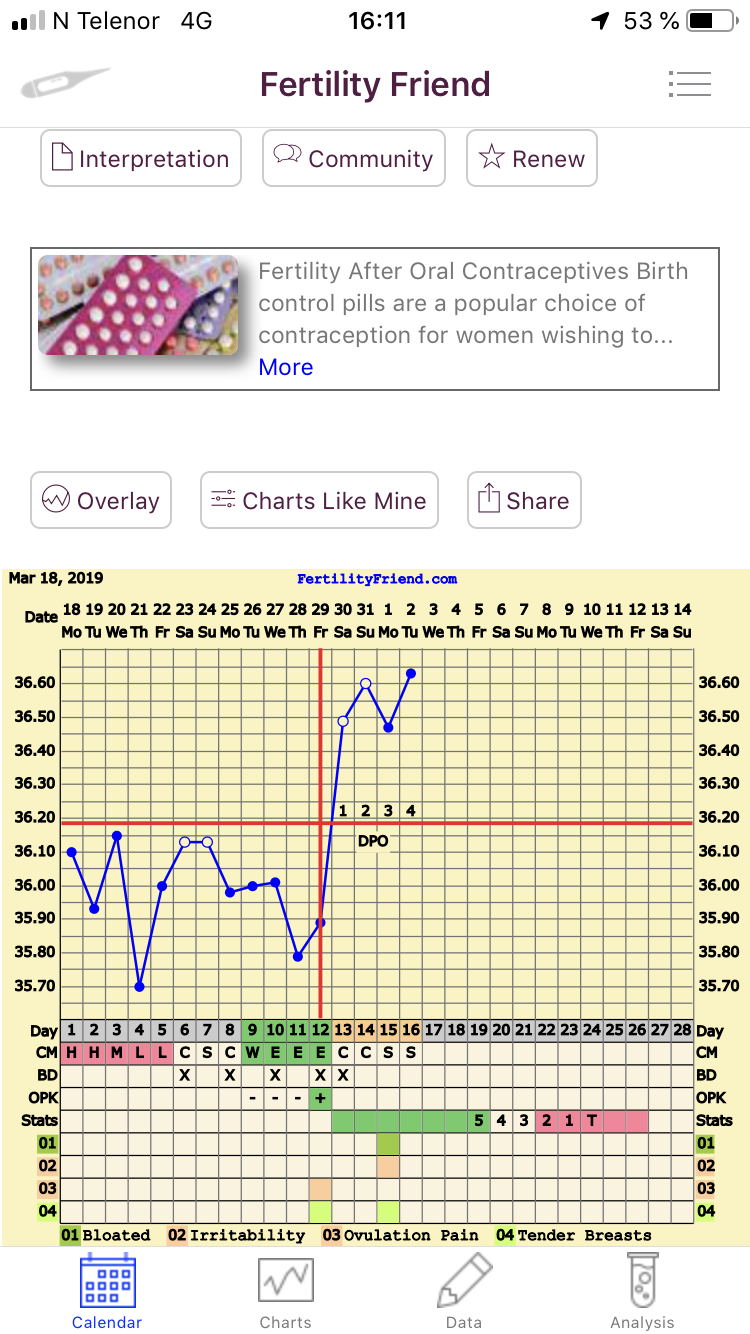Tap the Renew button
Viewport: 750px width, 1334px height.
pyautogui.click(x=532, y=158)
